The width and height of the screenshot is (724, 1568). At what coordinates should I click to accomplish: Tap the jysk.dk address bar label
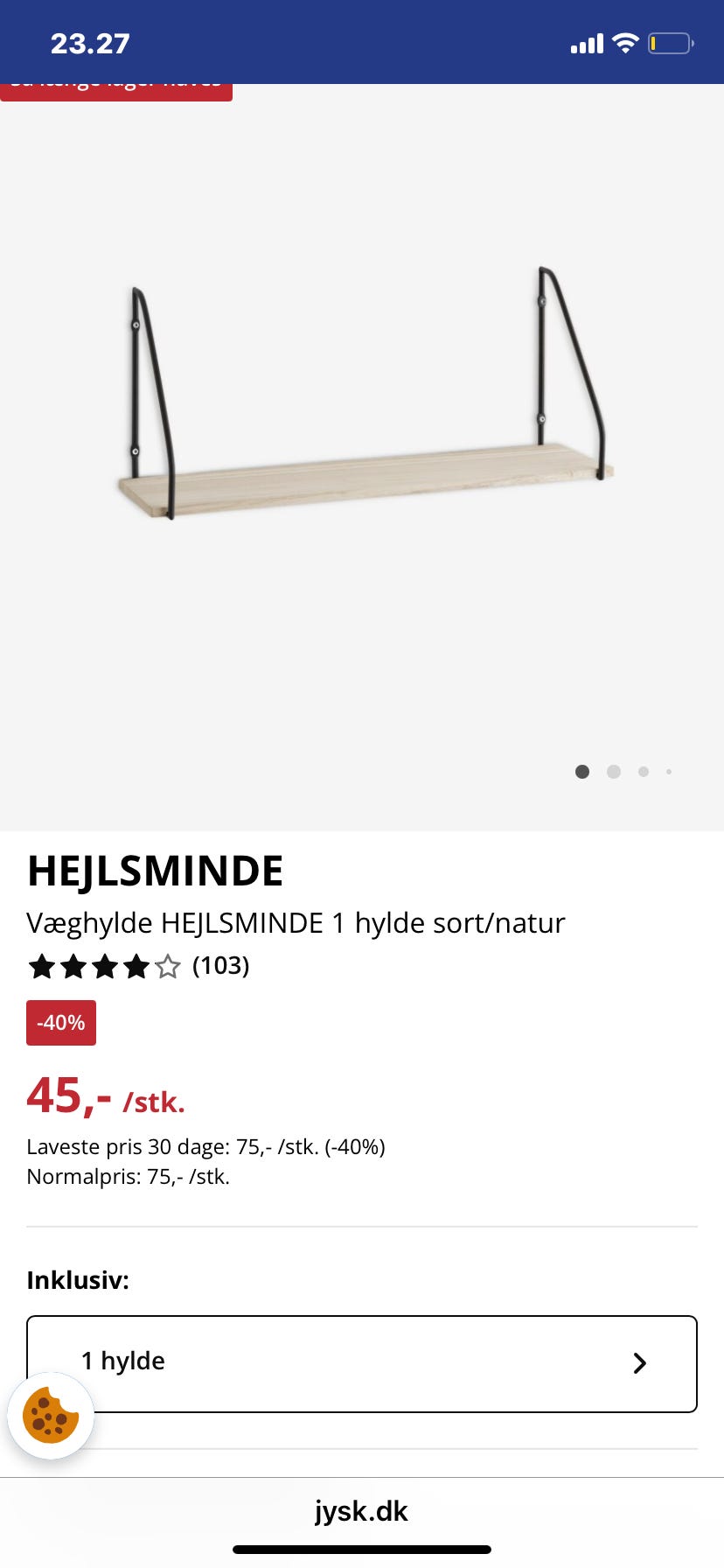tap(362, 1510)
